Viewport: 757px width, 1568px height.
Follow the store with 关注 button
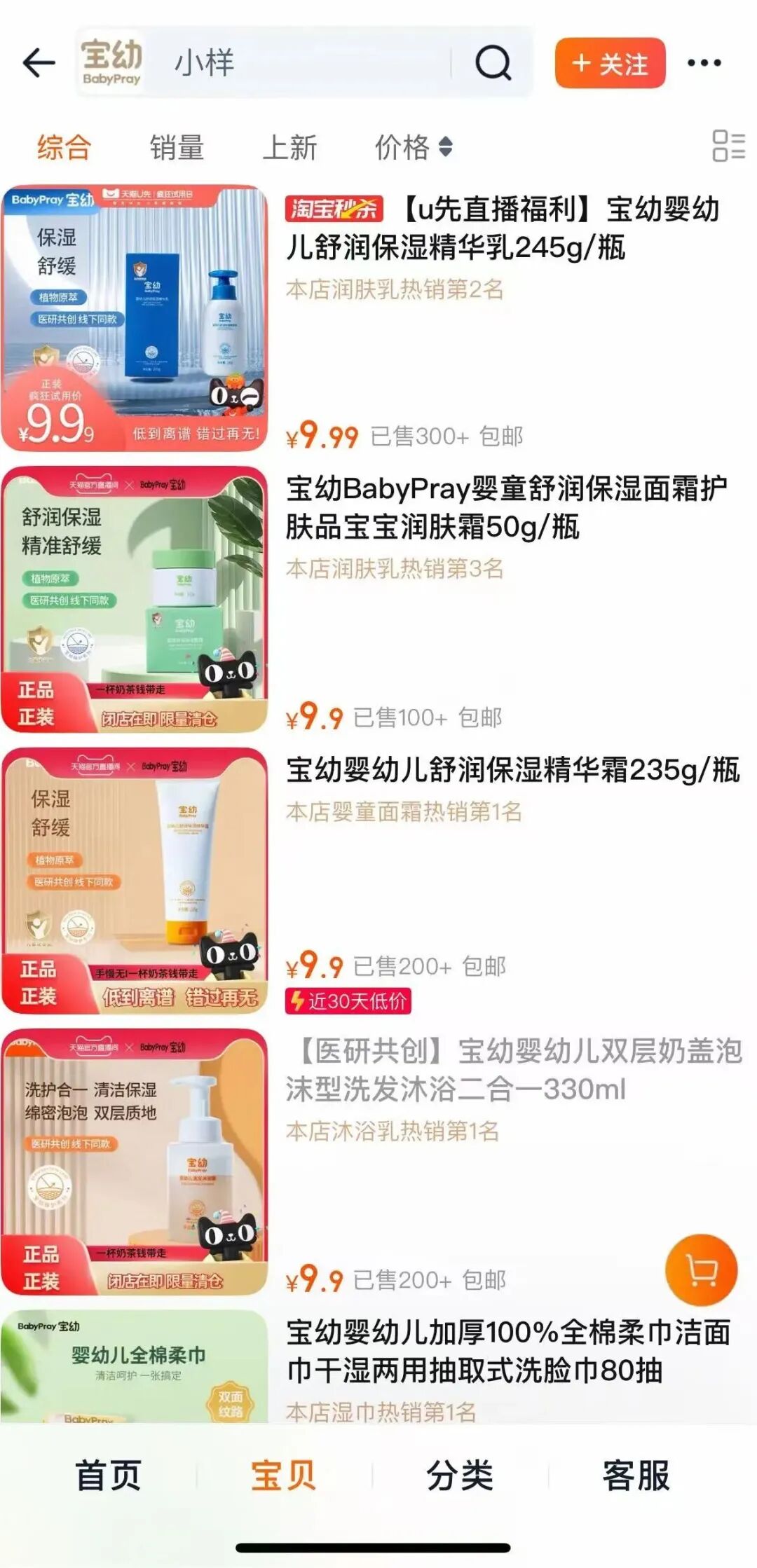pos(610,63)
